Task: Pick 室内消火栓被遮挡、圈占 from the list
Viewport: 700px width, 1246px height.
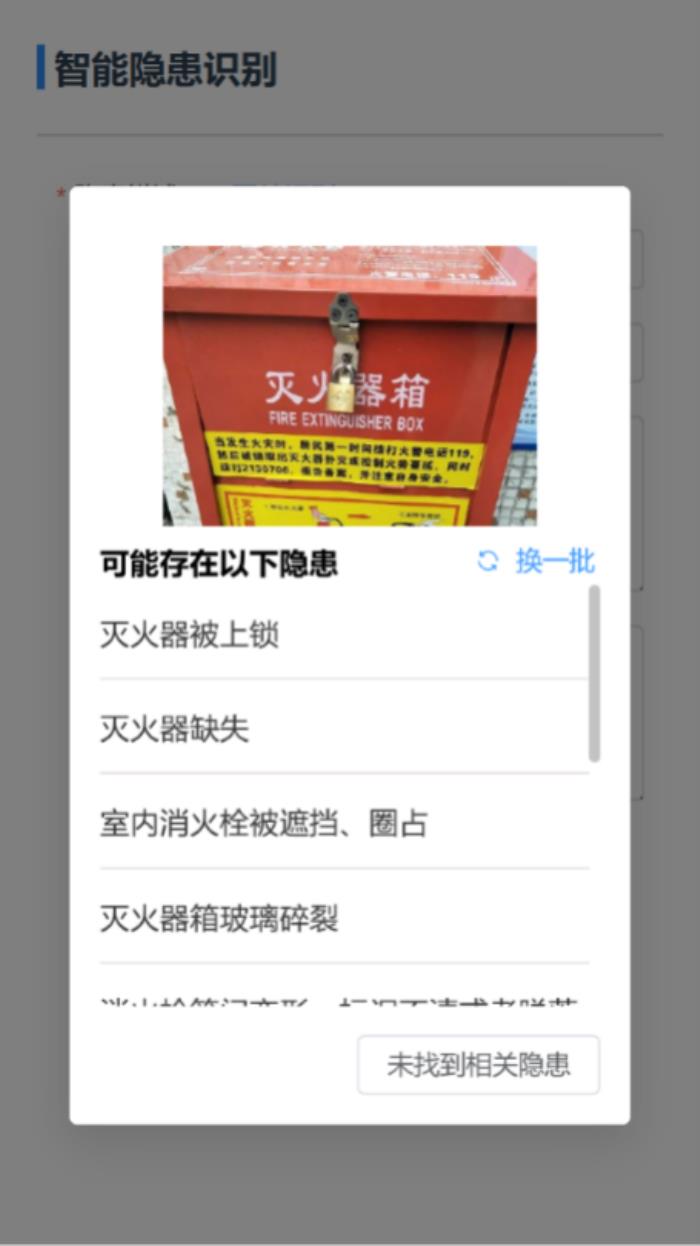Action: pyautogui.click(x=344, y=823)
